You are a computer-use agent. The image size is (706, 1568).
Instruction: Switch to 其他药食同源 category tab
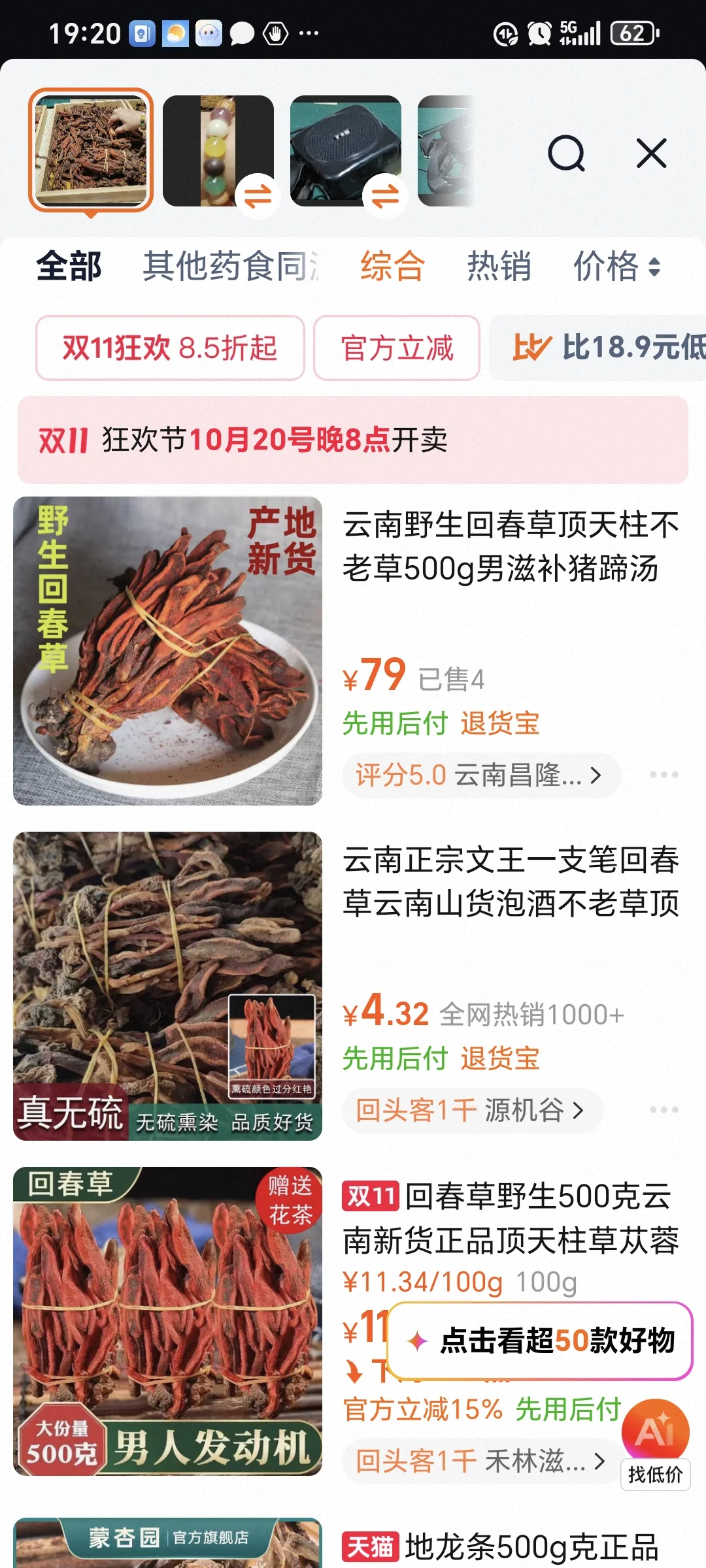tap(230, 266)
